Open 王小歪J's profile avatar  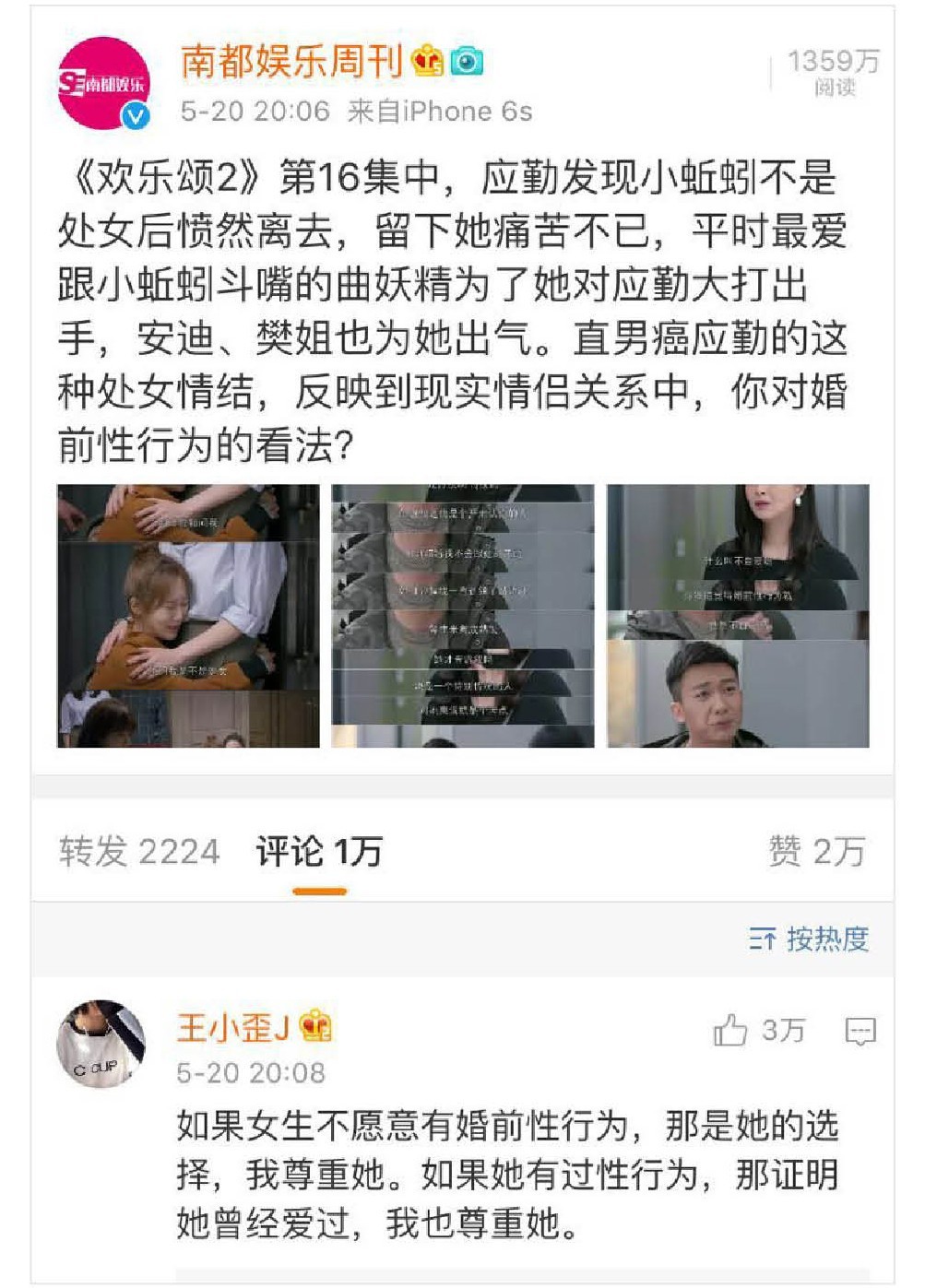tap(101, 1043)
